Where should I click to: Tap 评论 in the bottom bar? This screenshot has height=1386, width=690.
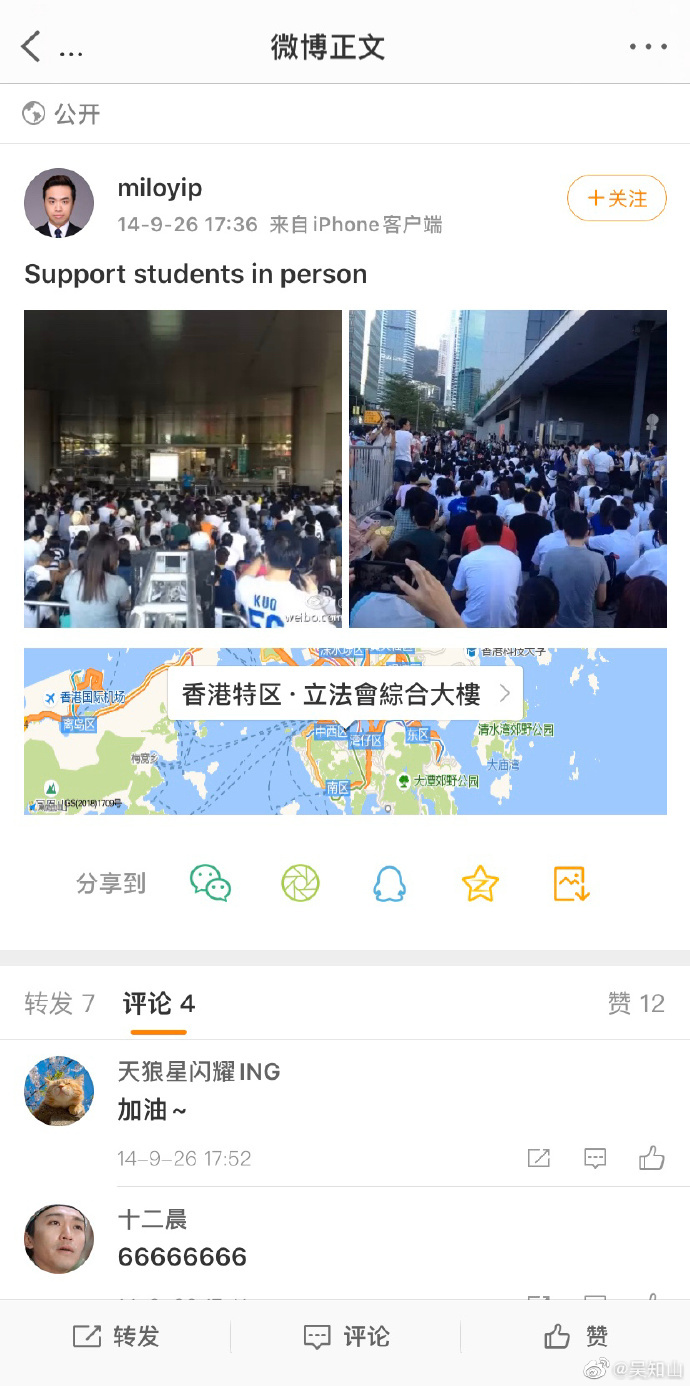345,1337
